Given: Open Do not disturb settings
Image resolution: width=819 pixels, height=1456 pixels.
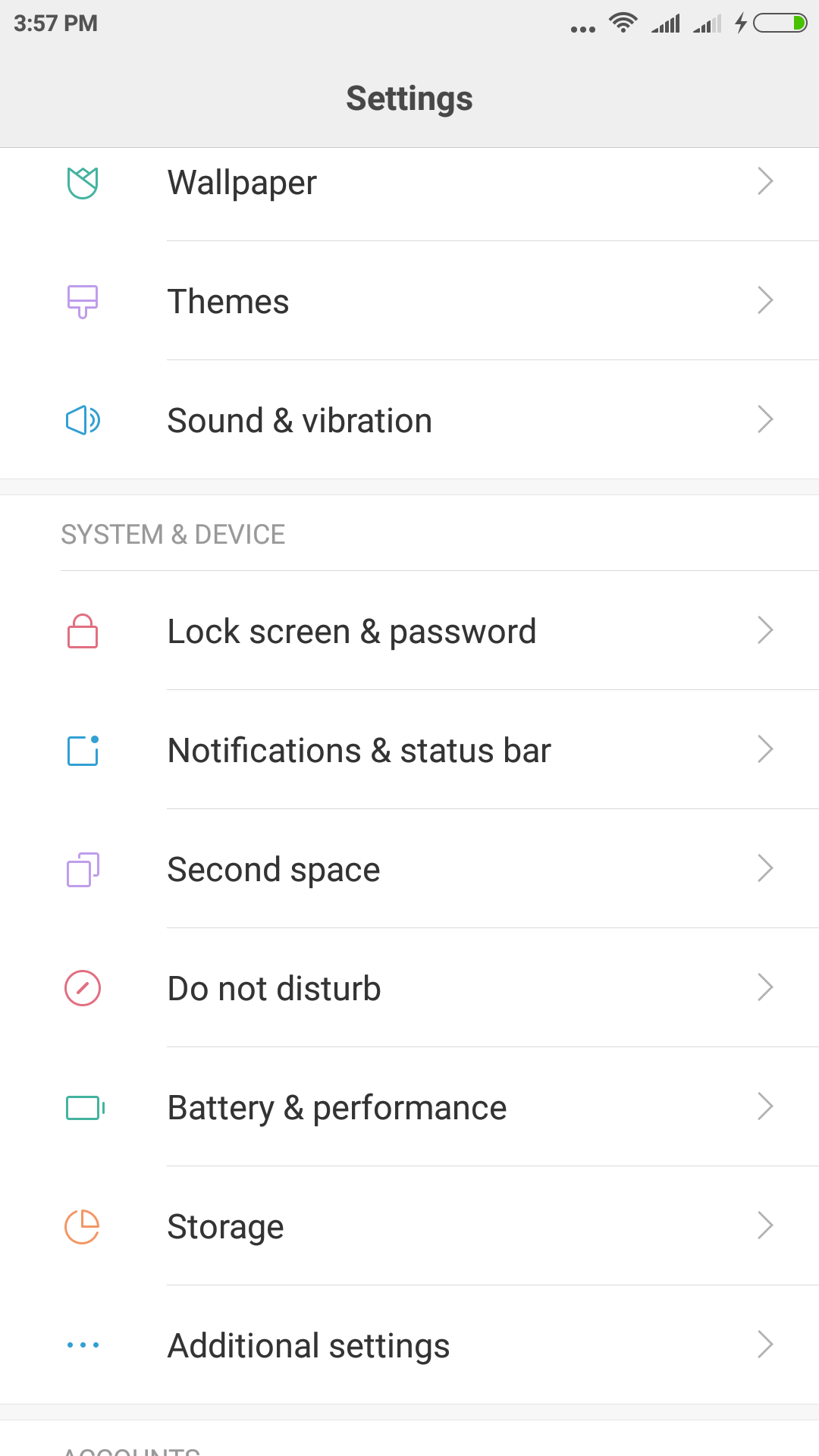Looking at the screenshot, I should coord(409,988).
